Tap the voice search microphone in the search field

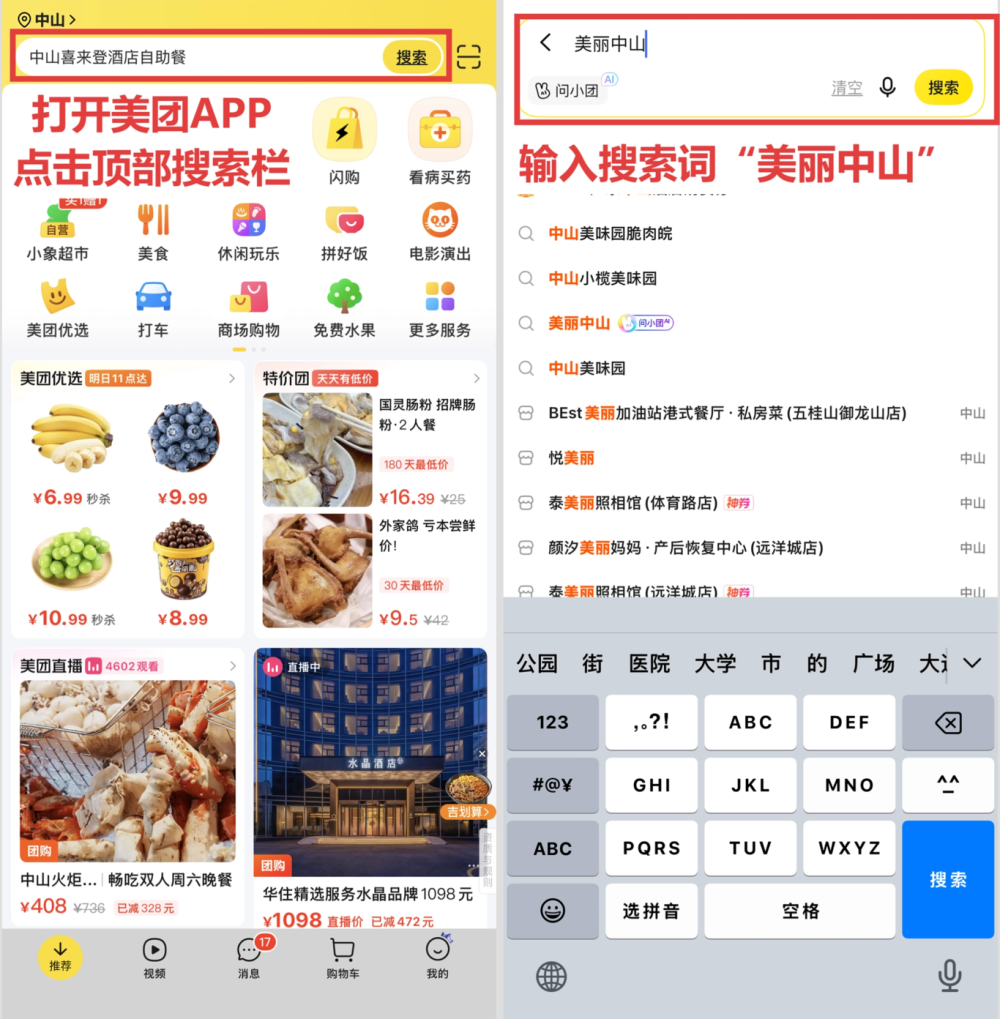888,88
